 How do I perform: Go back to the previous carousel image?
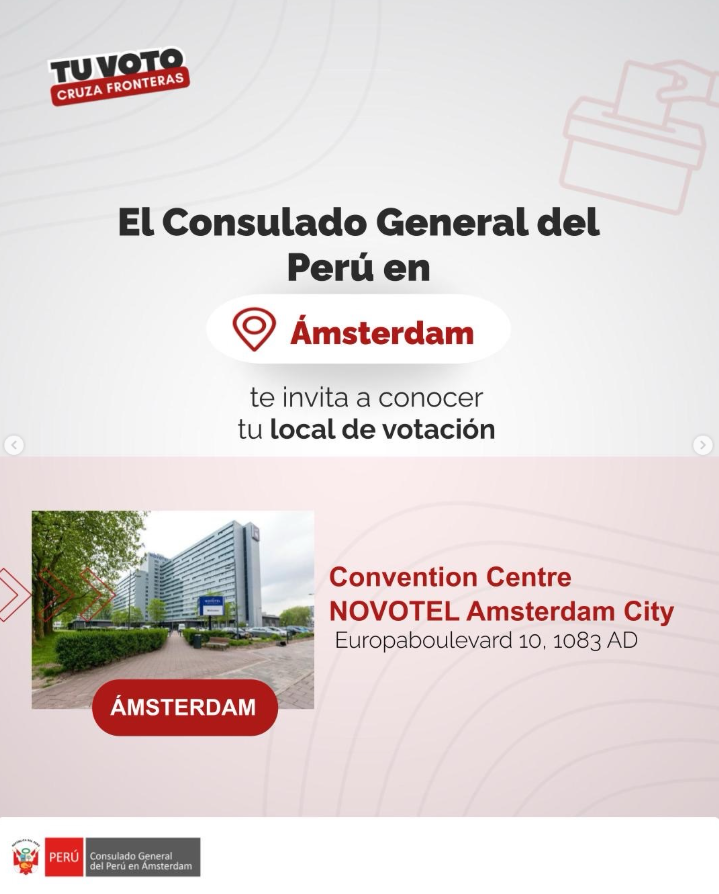click(x=14, y=445)
